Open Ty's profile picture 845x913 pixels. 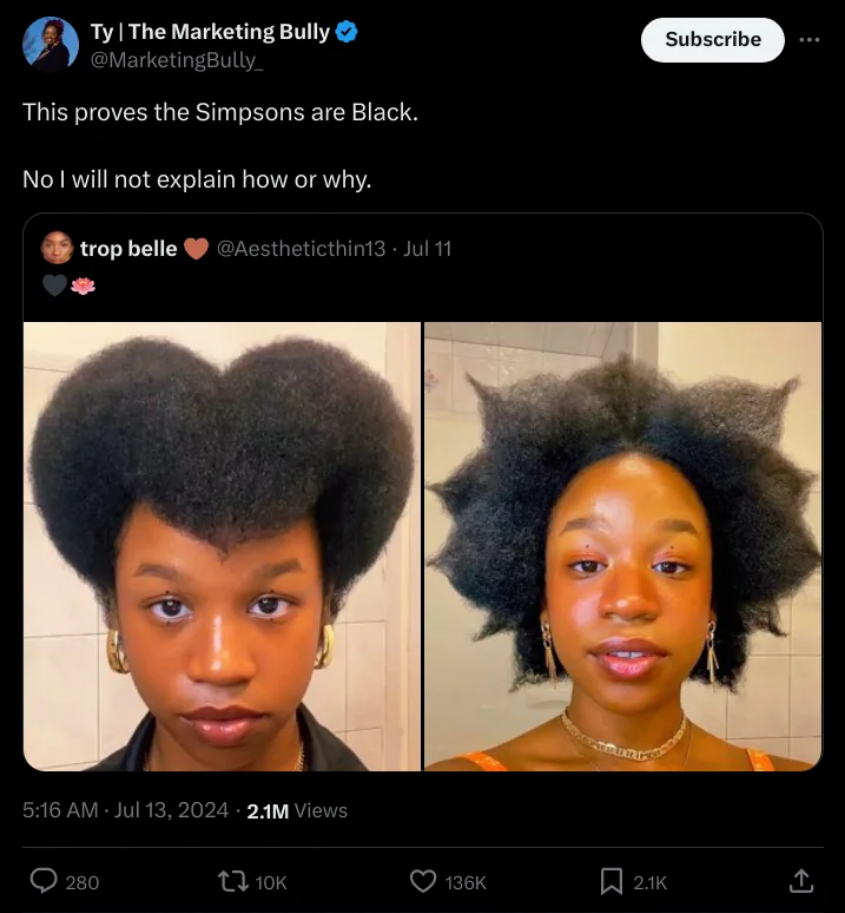tap(50, 45)
